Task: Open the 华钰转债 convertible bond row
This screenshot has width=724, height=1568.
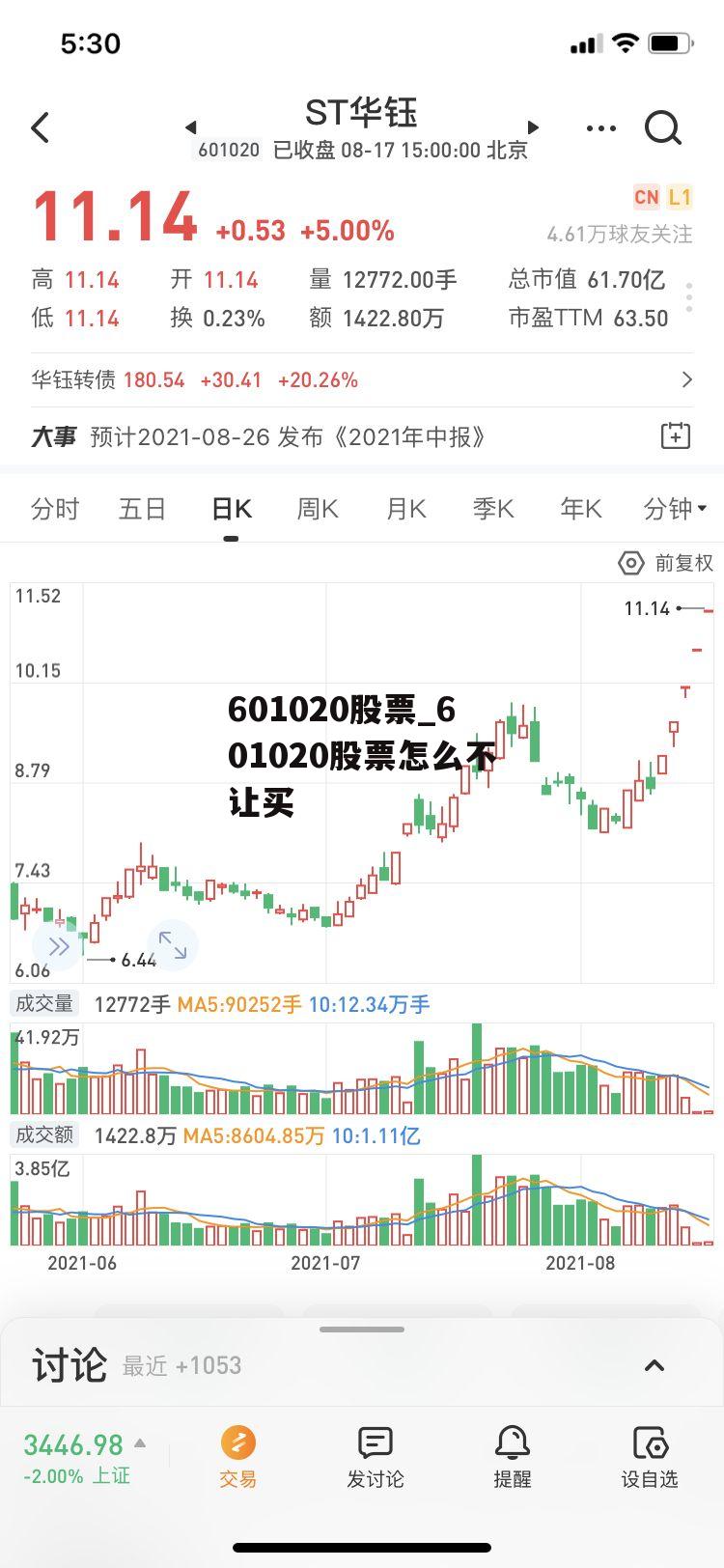Action: [362, 379]
